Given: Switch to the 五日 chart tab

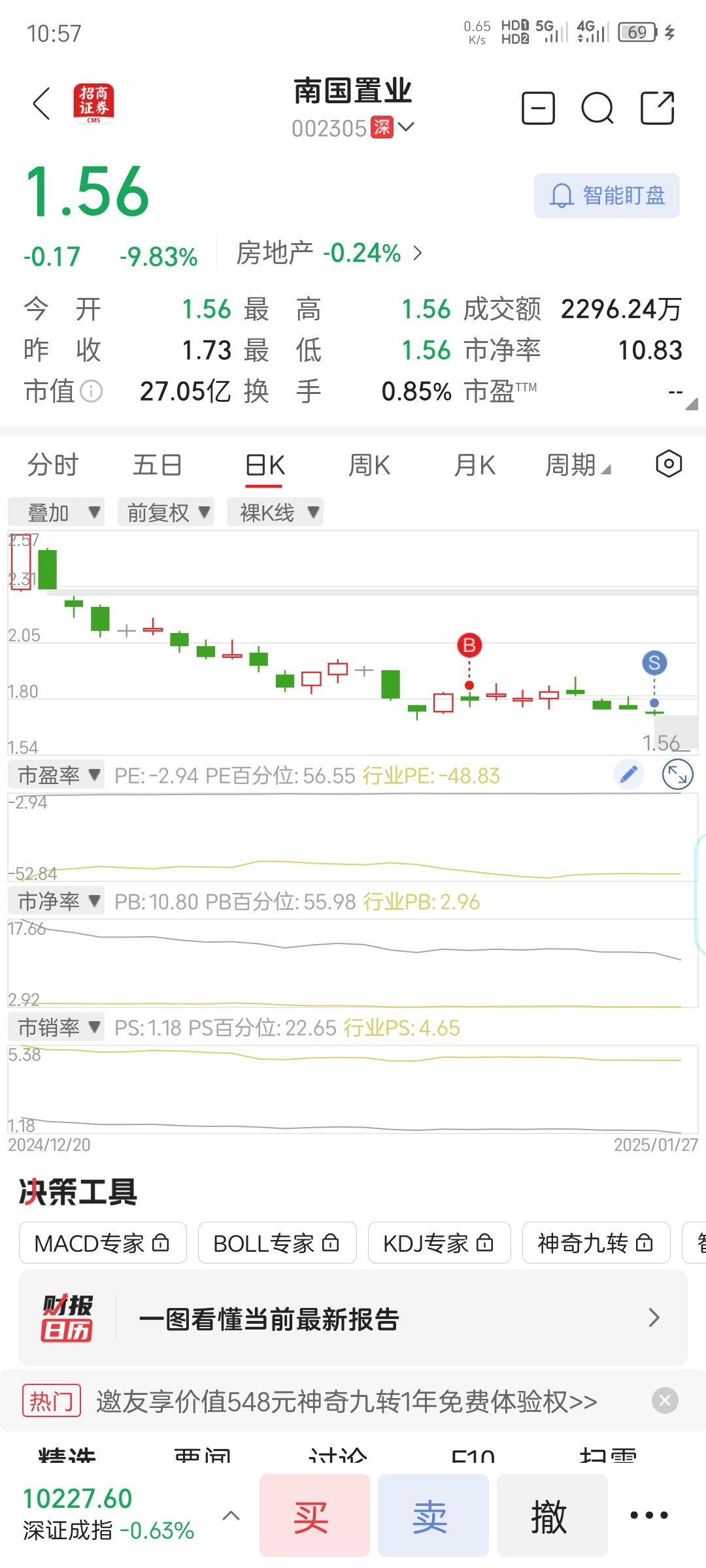Looking at the screenshot, I should pos(157,465).
